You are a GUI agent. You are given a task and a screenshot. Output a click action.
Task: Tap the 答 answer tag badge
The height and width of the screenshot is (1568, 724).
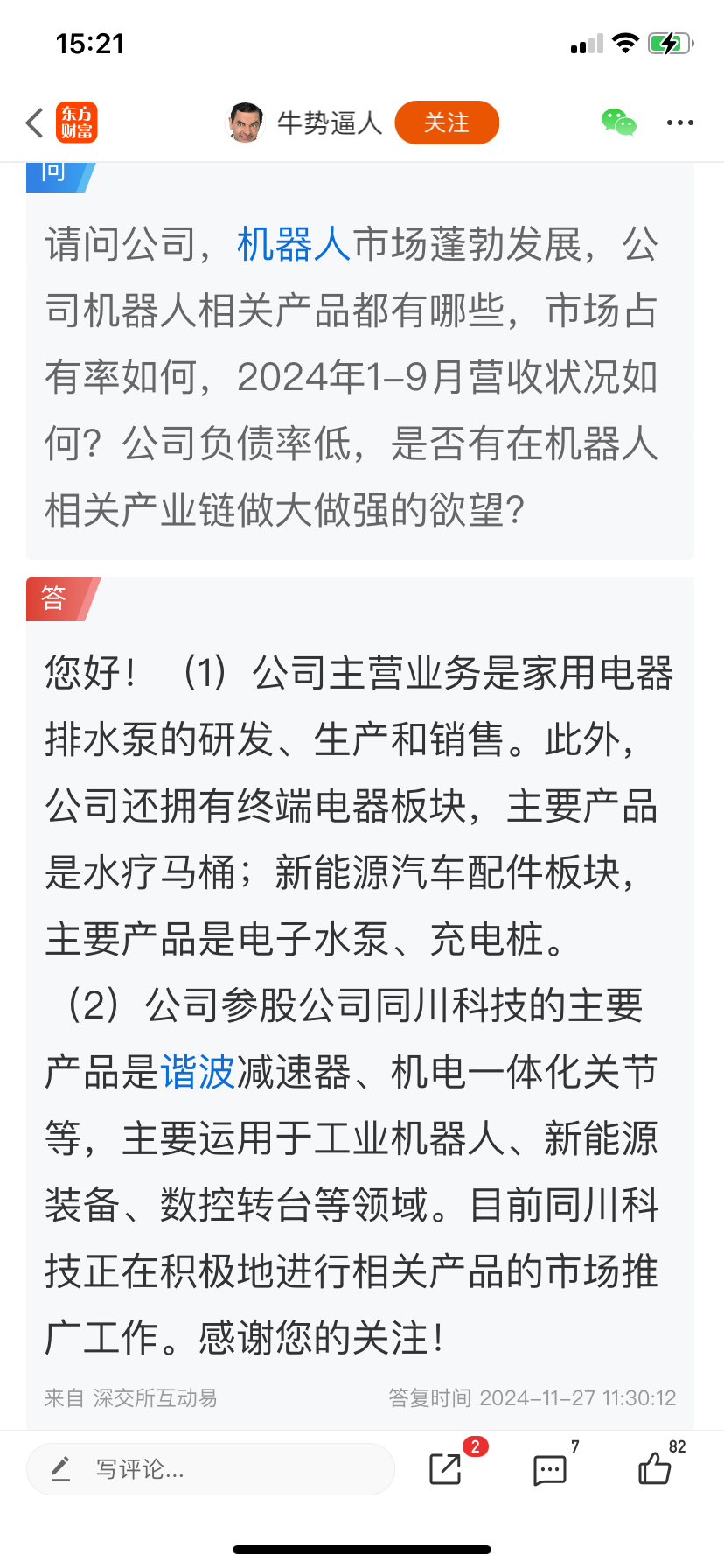pyautogui.click(x=54, y=598)
